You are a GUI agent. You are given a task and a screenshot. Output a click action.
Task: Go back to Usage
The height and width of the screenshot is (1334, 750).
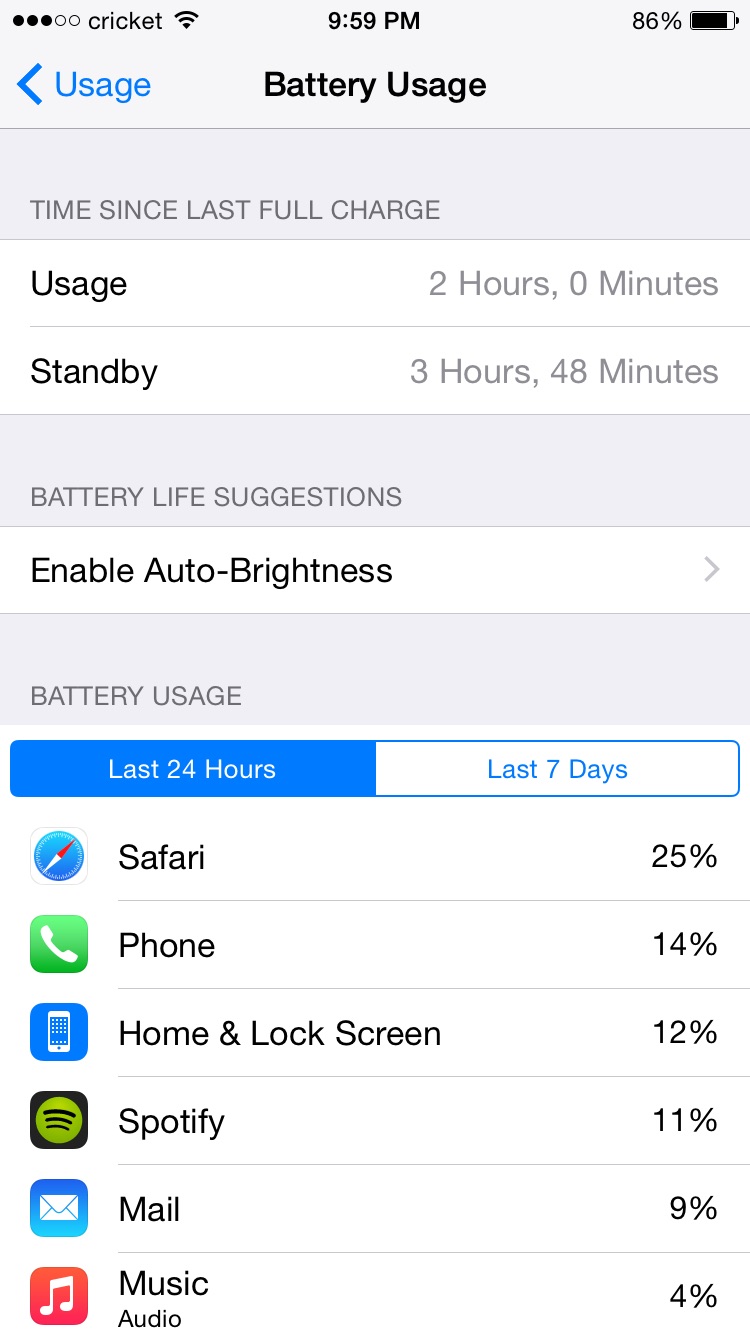pyautogui.click(x=84, y=85)
